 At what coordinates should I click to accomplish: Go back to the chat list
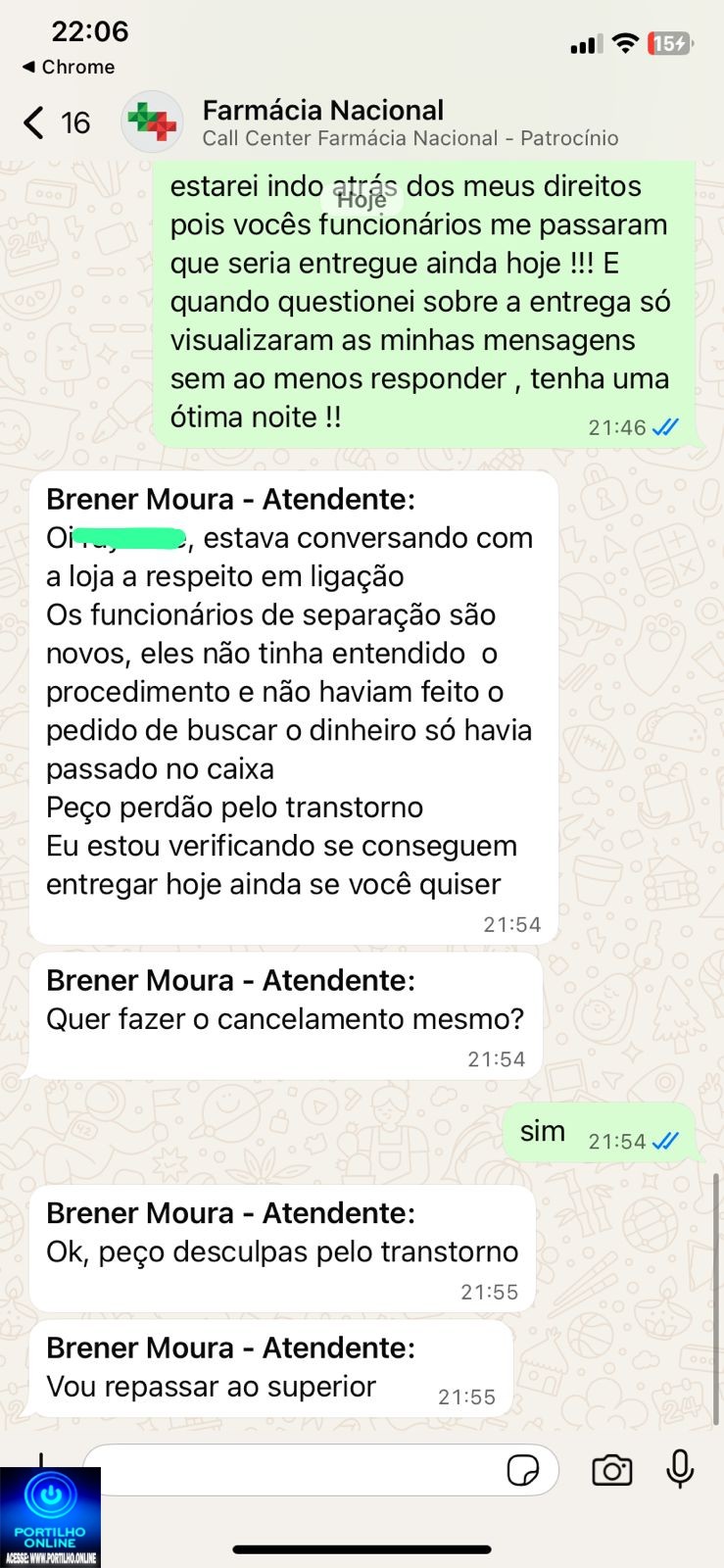point(54,123)
